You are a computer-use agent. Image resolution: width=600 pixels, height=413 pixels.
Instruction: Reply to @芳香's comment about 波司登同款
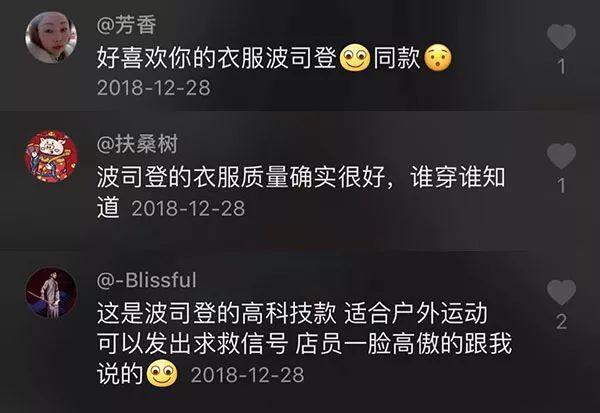(270, 60)
